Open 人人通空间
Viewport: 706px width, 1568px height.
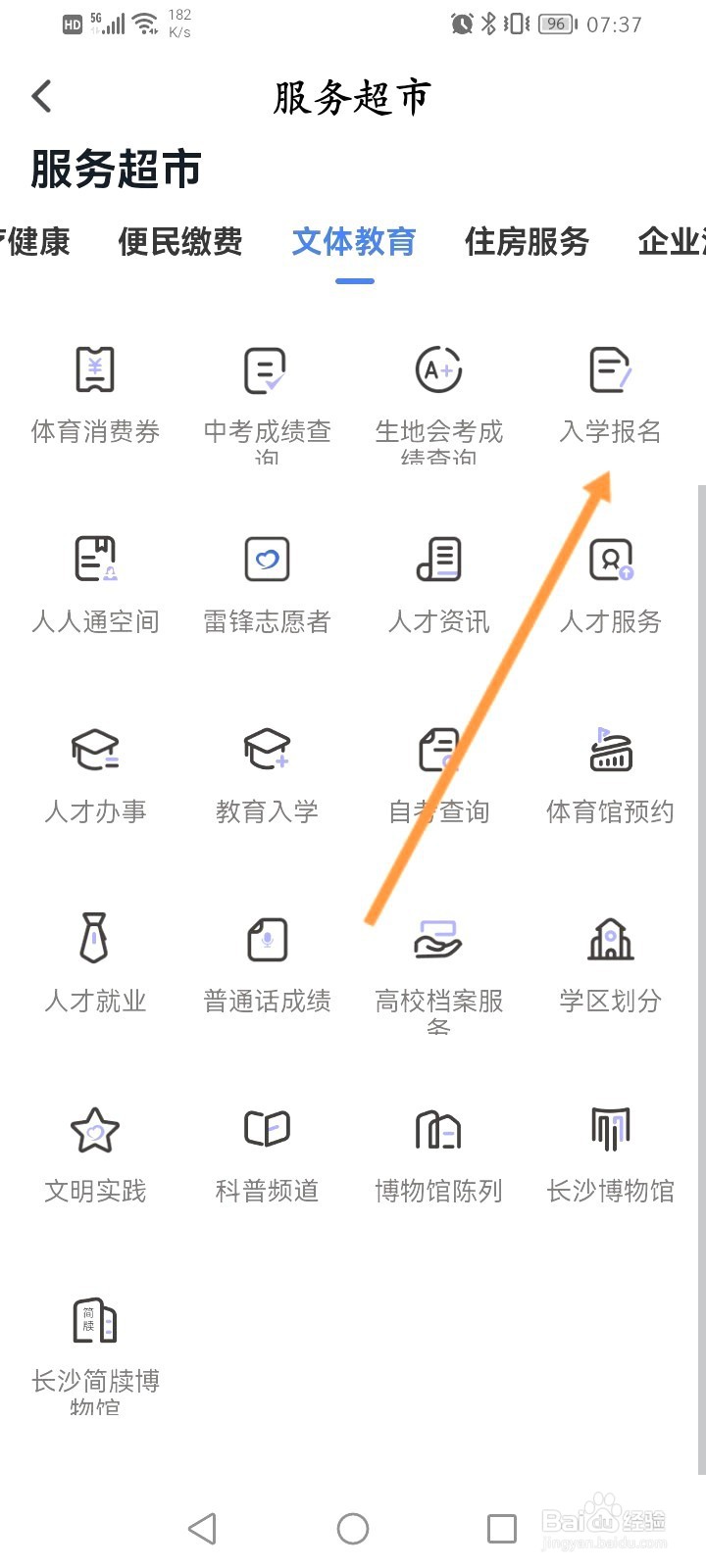pos(95,582)
